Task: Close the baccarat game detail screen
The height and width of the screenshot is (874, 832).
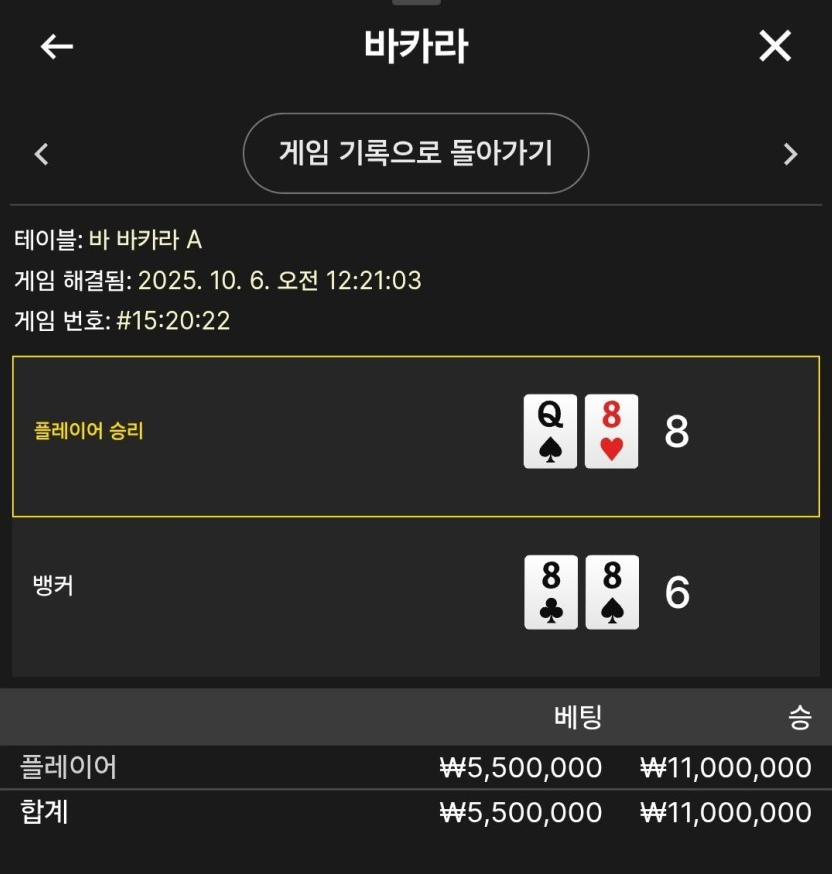Action: tap(775, 46)
